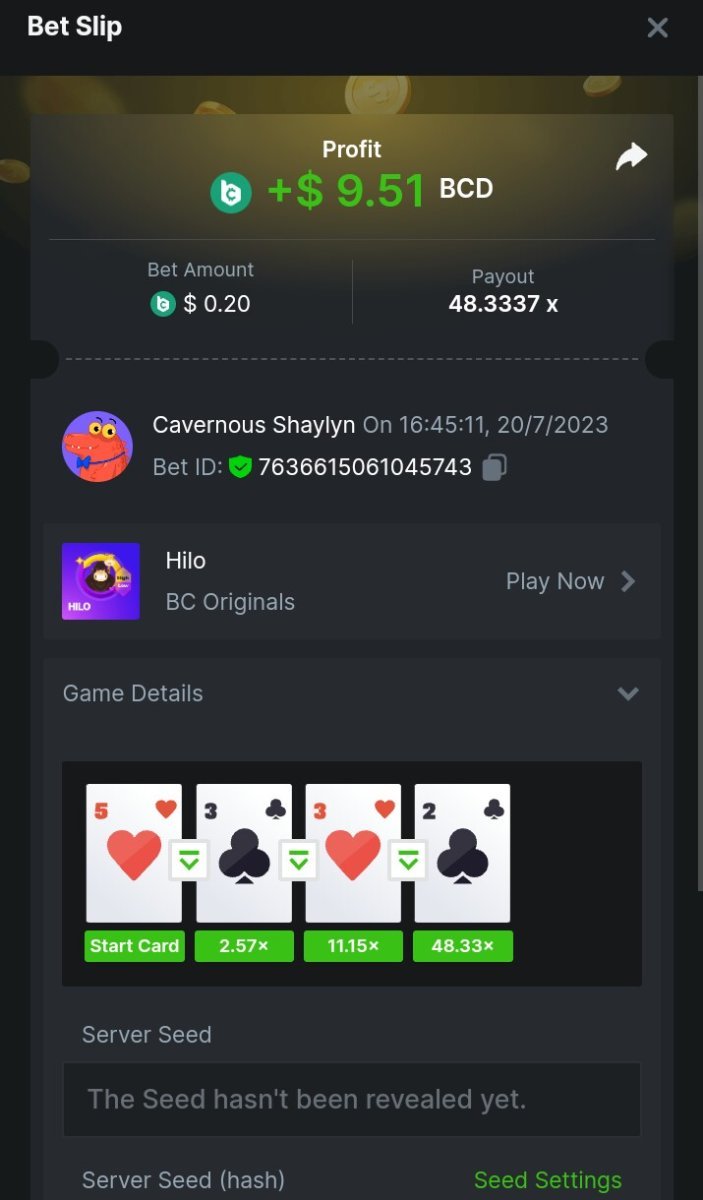Close the Bet Slip dialog
This screenshot has height=1200, width=703.
pos(657,28)
